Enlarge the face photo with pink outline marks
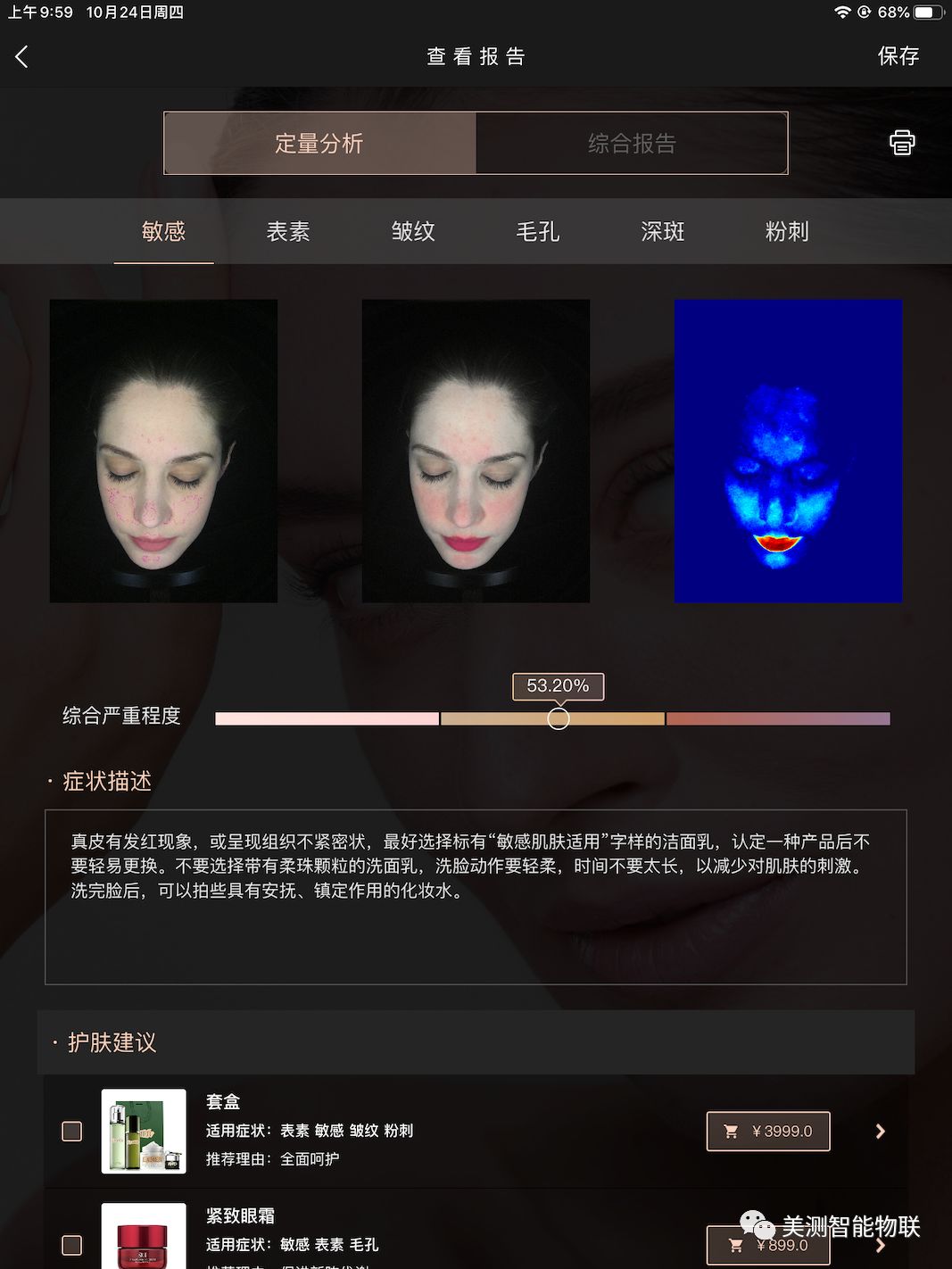 pos(163,451)
